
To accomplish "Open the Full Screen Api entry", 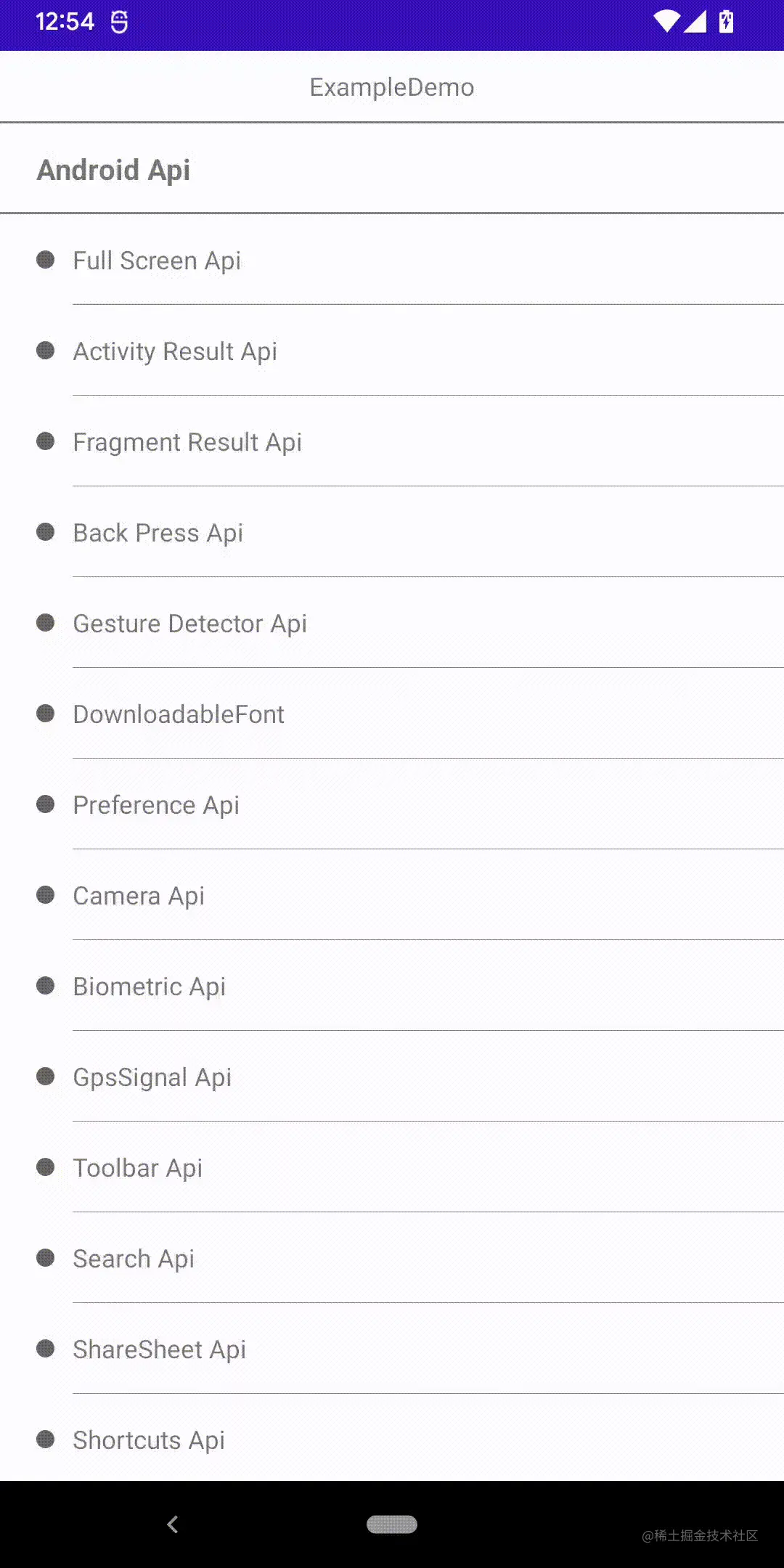I will [x=157, y=261].
